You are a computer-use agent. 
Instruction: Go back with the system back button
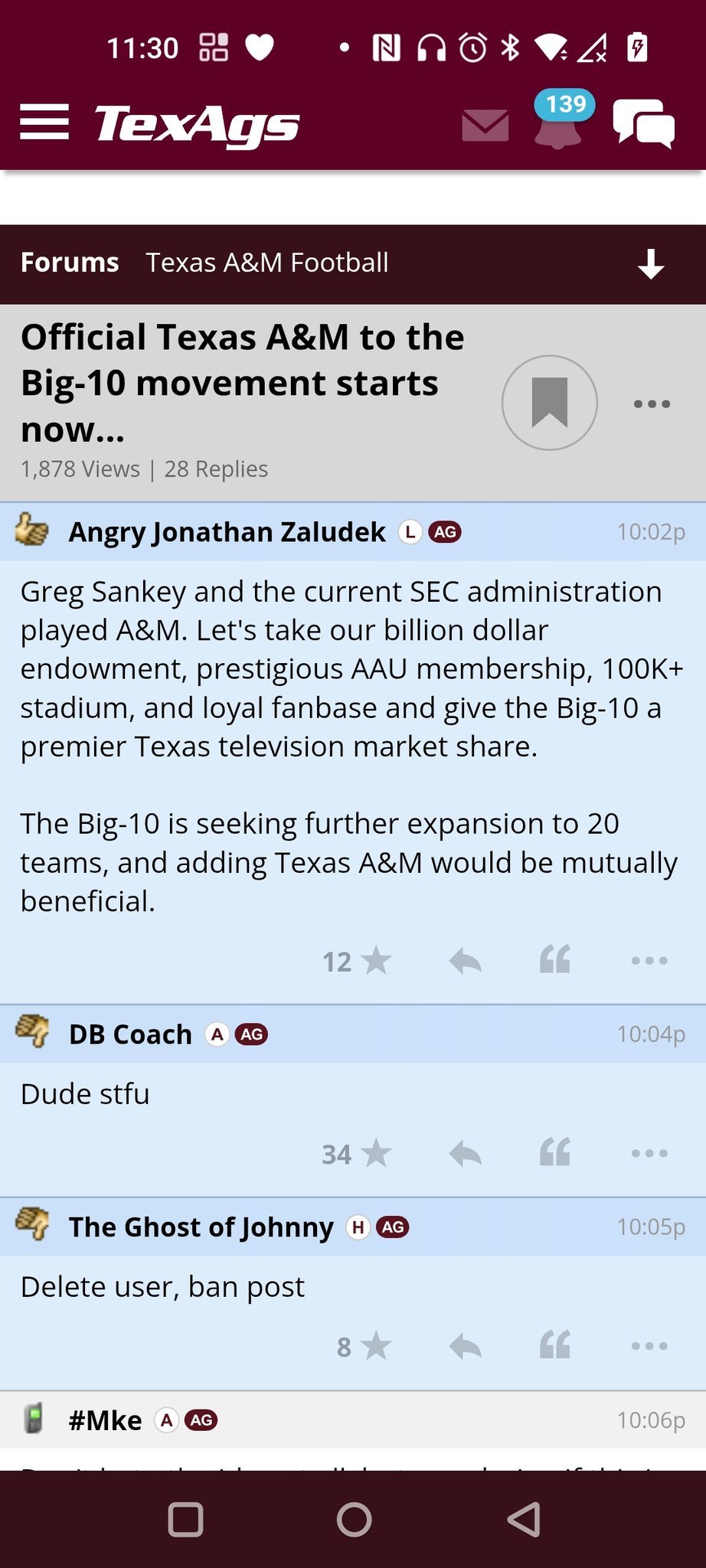click(x=525, y=1520)
